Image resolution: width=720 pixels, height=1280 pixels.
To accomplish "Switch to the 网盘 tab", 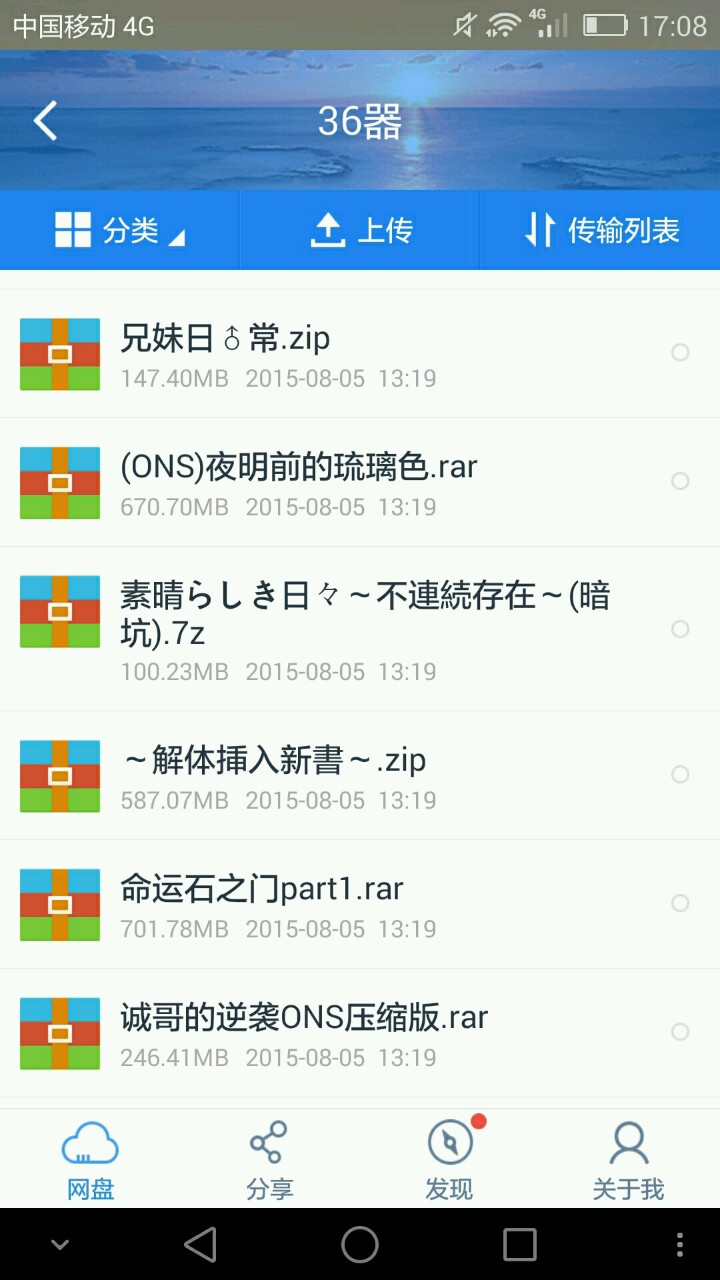I will coord(90,1160).
